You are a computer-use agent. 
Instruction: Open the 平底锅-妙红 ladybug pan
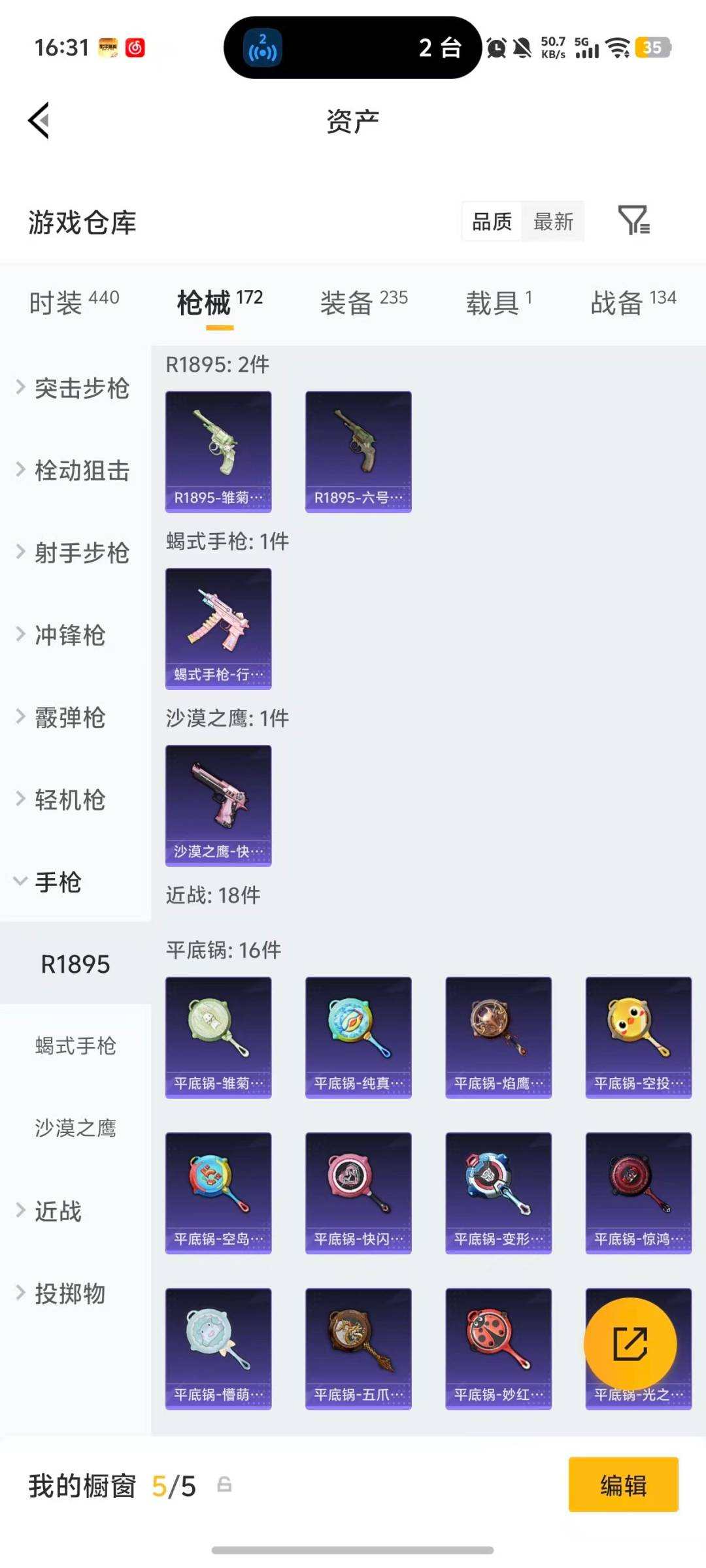pos(498,1346)
